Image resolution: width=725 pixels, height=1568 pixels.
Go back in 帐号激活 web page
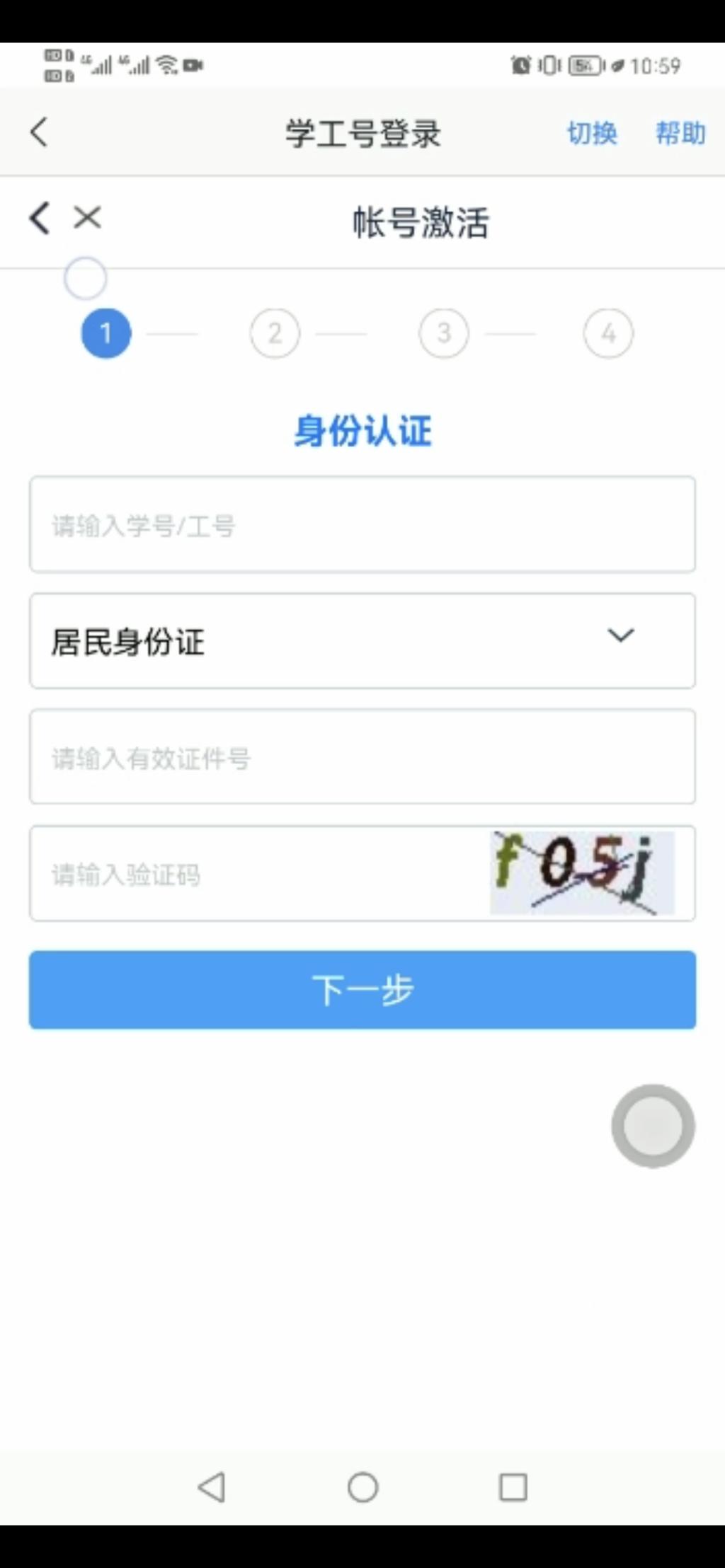point(40,218)
